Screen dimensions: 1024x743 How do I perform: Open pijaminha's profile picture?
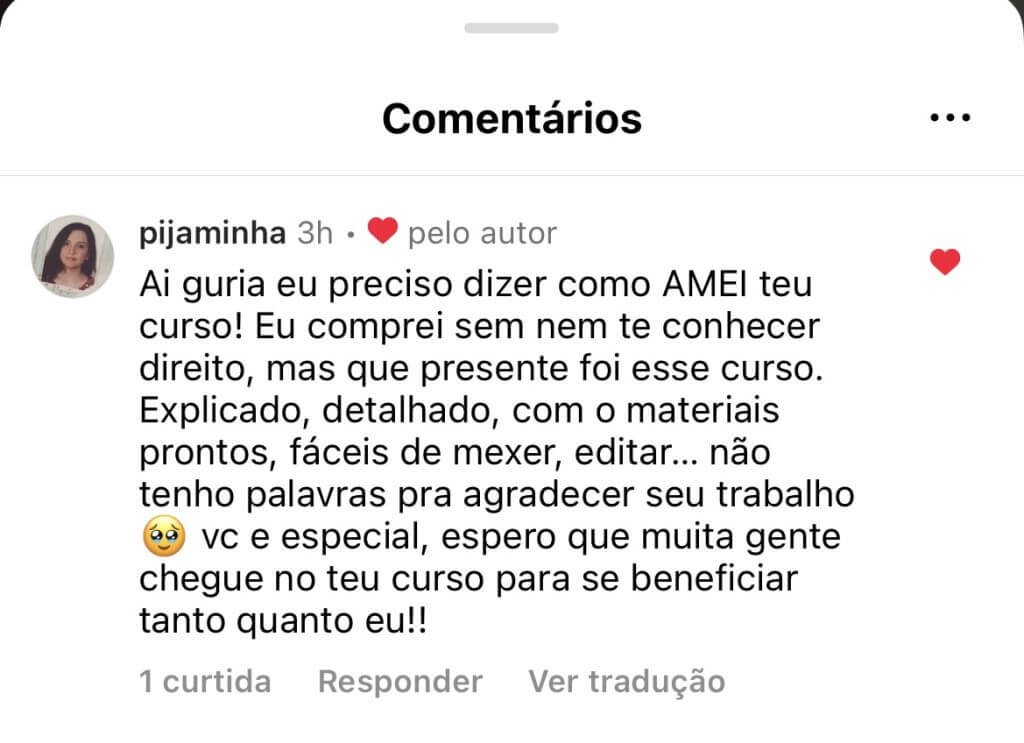click(x=72, y=256)
